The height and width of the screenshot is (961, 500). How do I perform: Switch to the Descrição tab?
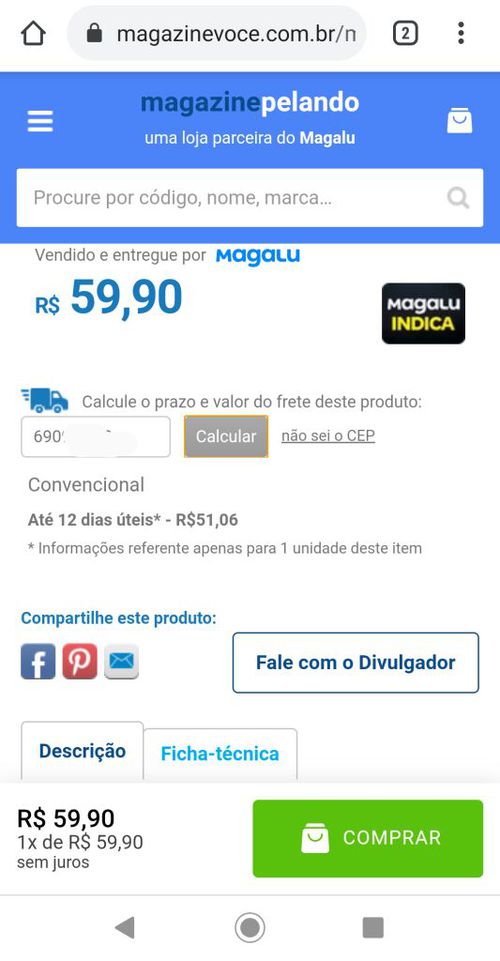pyautogui.click(x=82, y=751)
